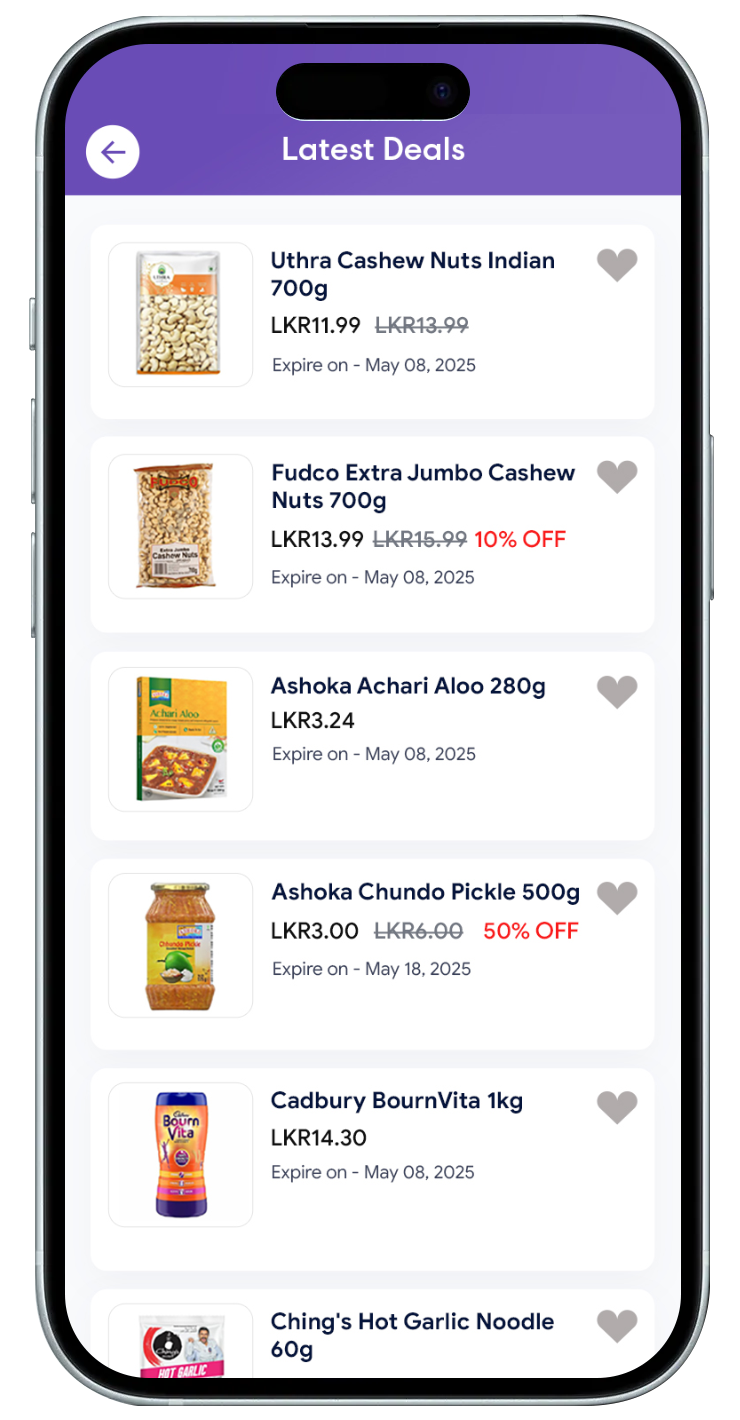
Task: Add Fudco Extra Jumbo Cashew Nuts to favorites
Action: tap(617, 477)
